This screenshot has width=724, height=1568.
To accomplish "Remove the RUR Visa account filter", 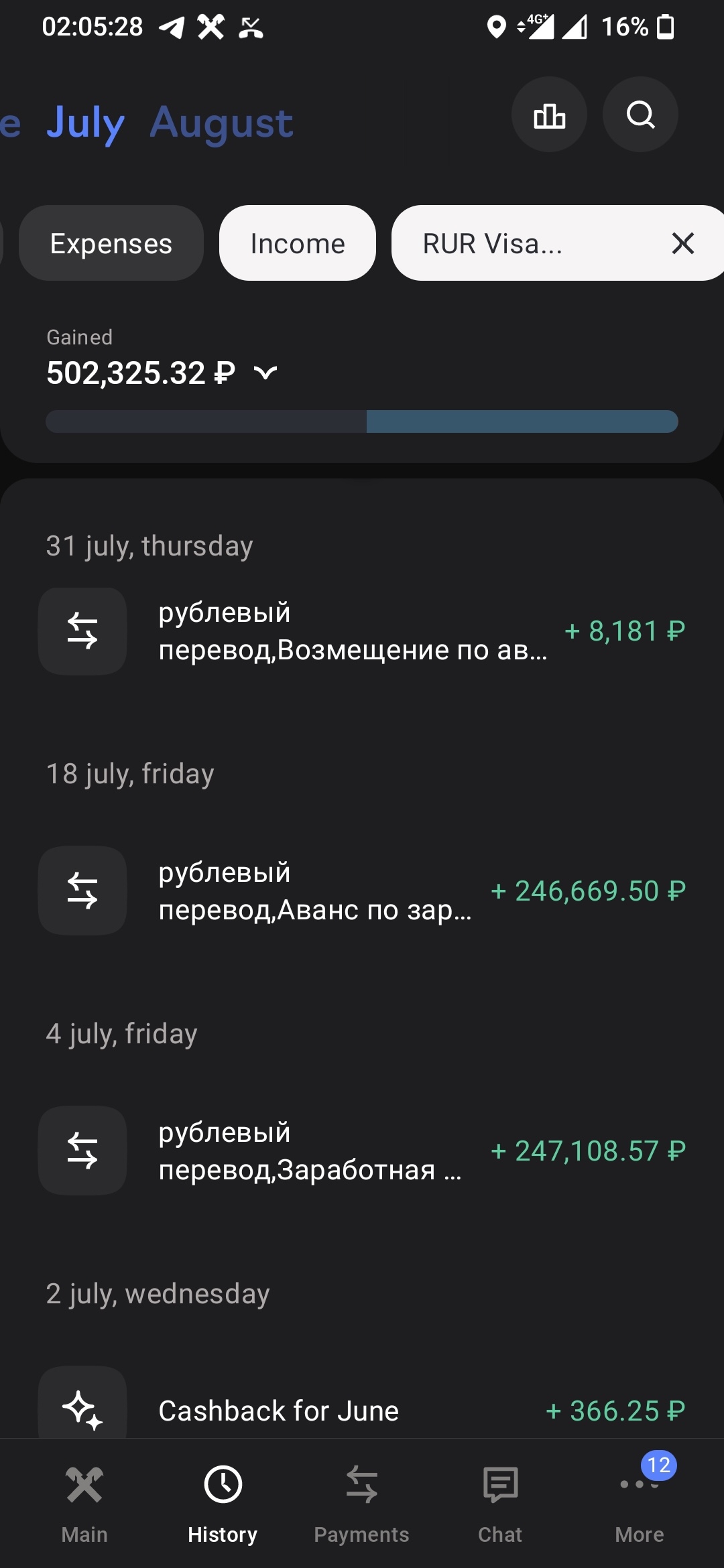I will point(682,243).
